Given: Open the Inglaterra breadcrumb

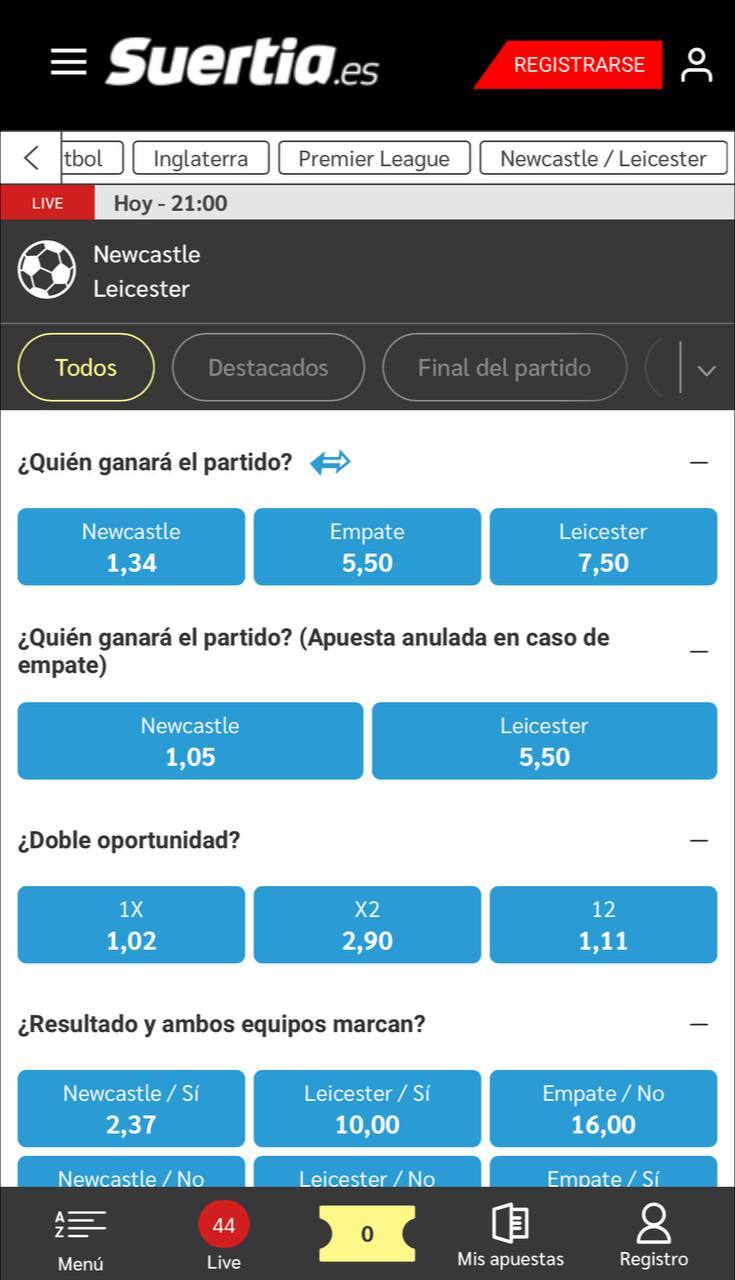Looking at the screenshot, I should click(201, 158).
